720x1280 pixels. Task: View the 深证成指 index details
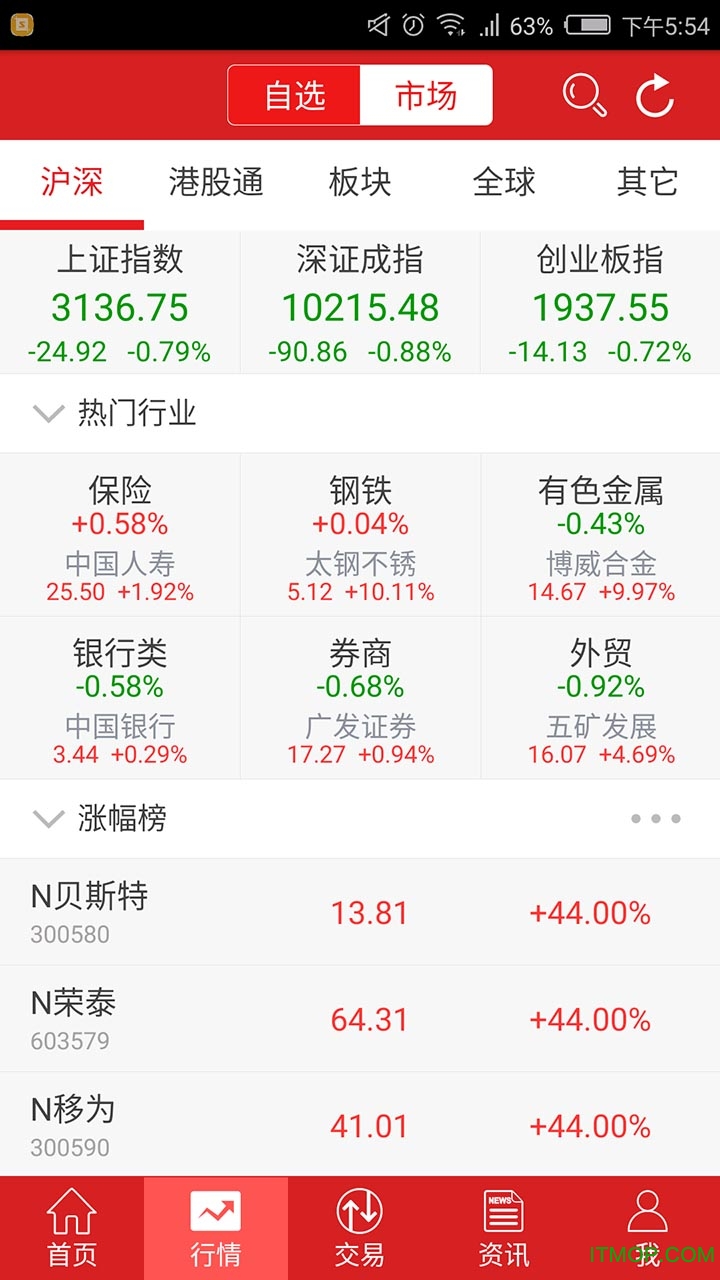click(360, 303)
